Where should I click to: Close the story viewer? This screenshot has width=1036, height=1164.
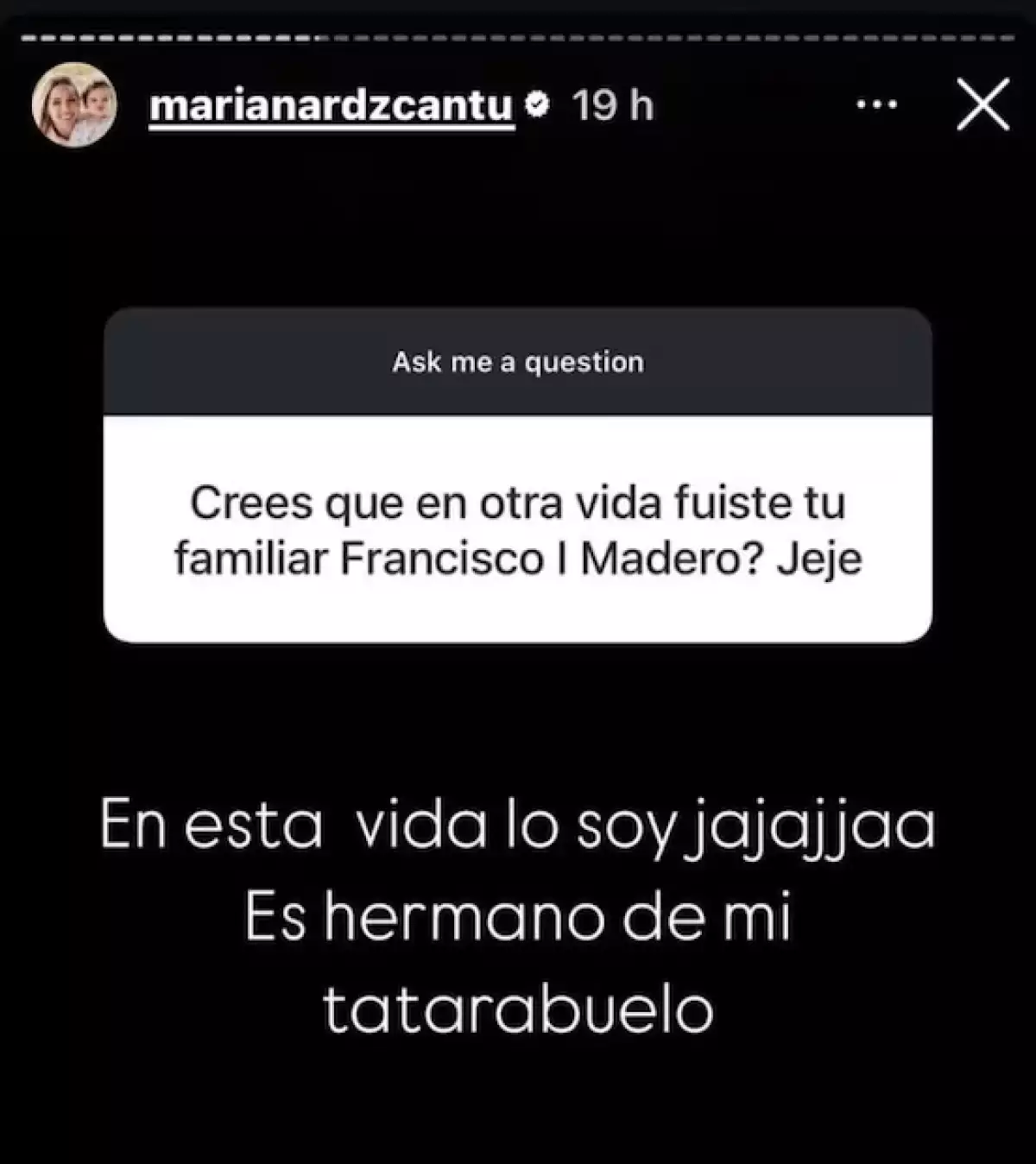pyautogui.click(x=982, y=105)
